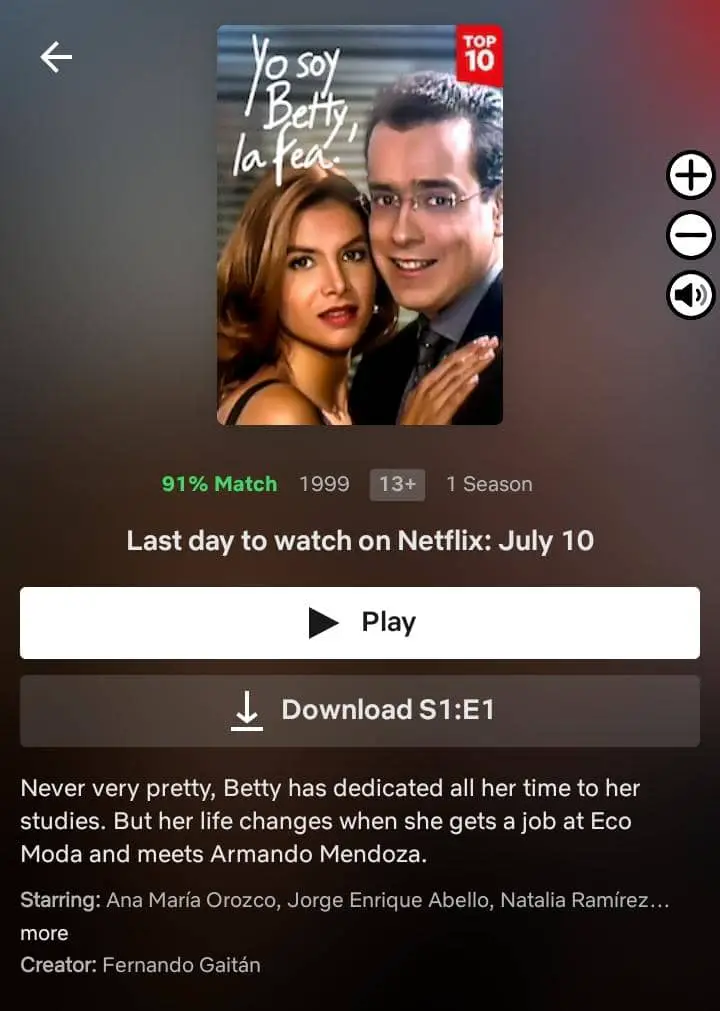720x1011 pixels.
Task: Expand the cast list with more
Action: 44,933
